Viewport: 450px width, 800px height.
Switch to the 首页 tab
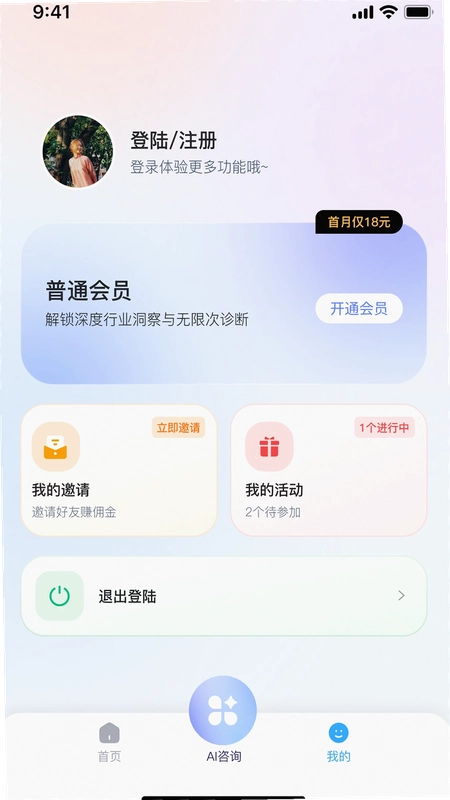coord(109,742)
